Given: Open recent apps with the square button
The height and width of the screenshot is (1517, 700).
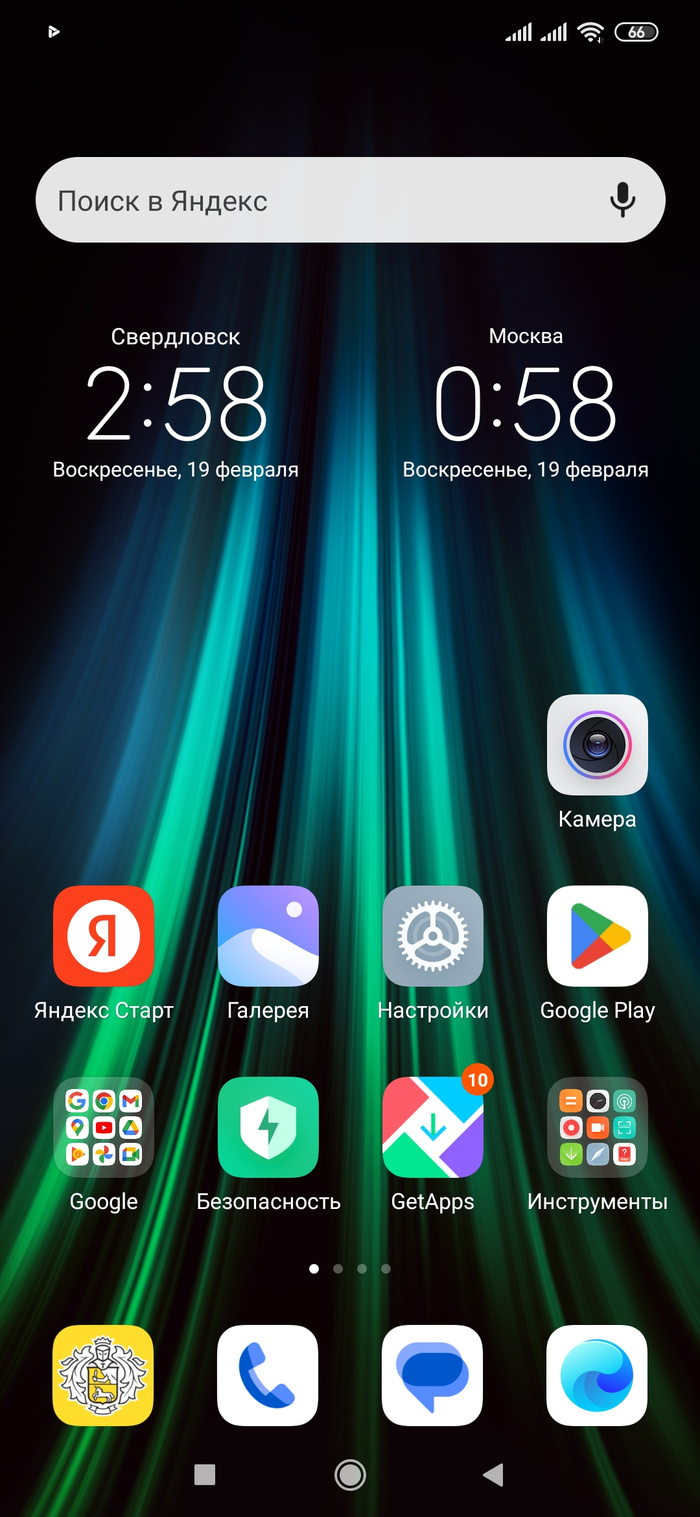Looking at the screenshot, I should pos(205,1474).
